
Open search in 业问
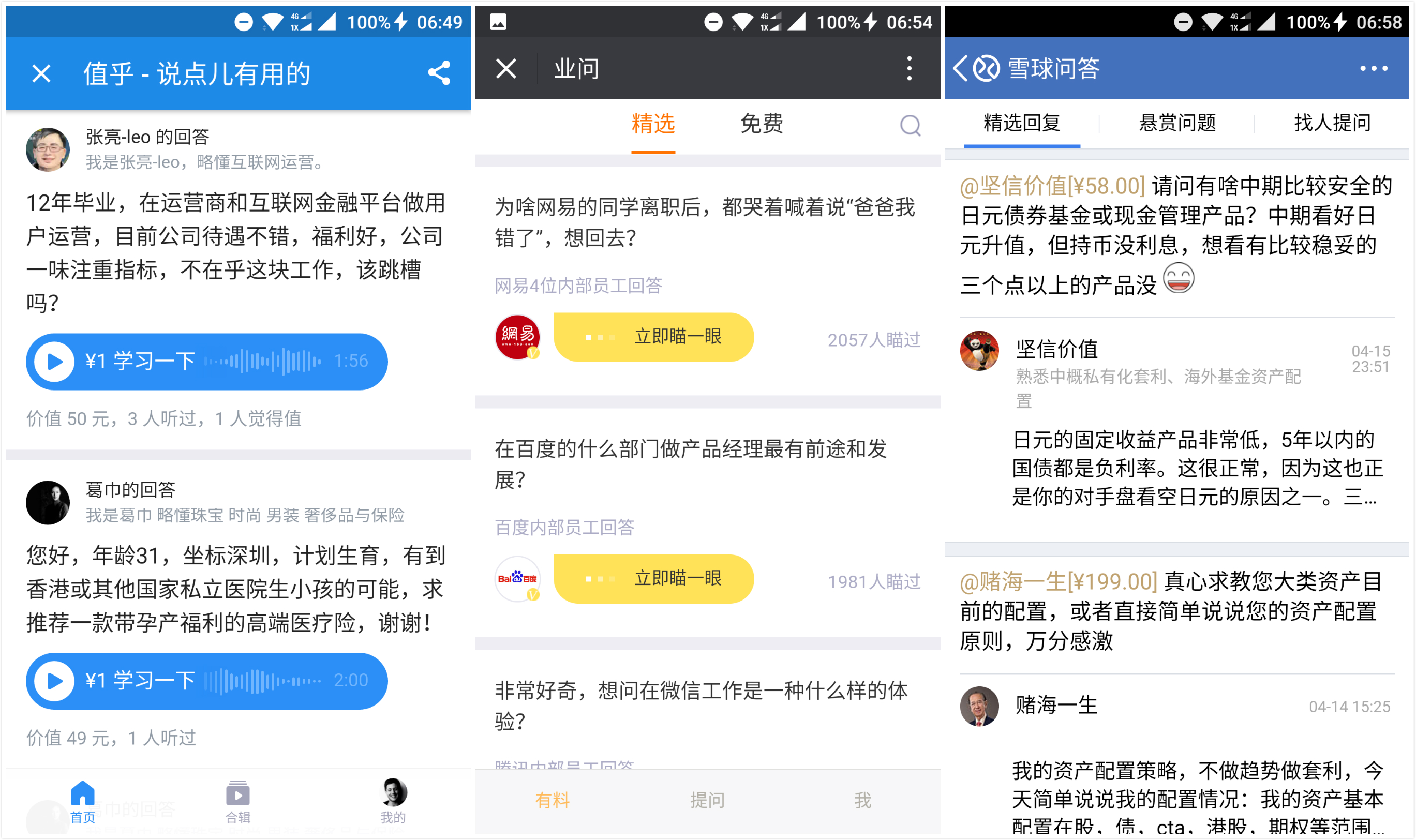(x=910, y=125)
